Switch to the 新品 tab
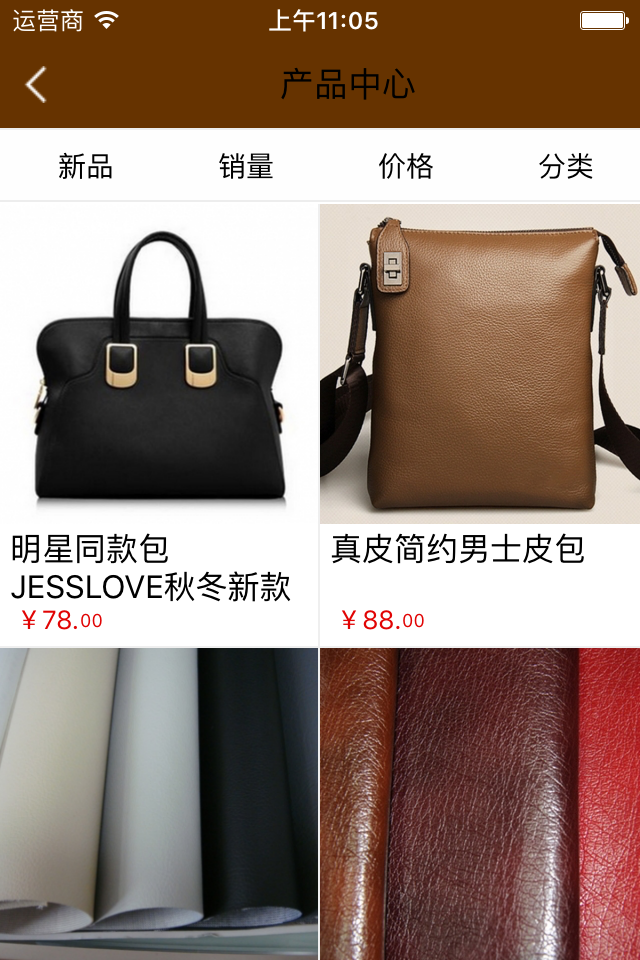This screenshot has height=960, width=640. (85, 166)
